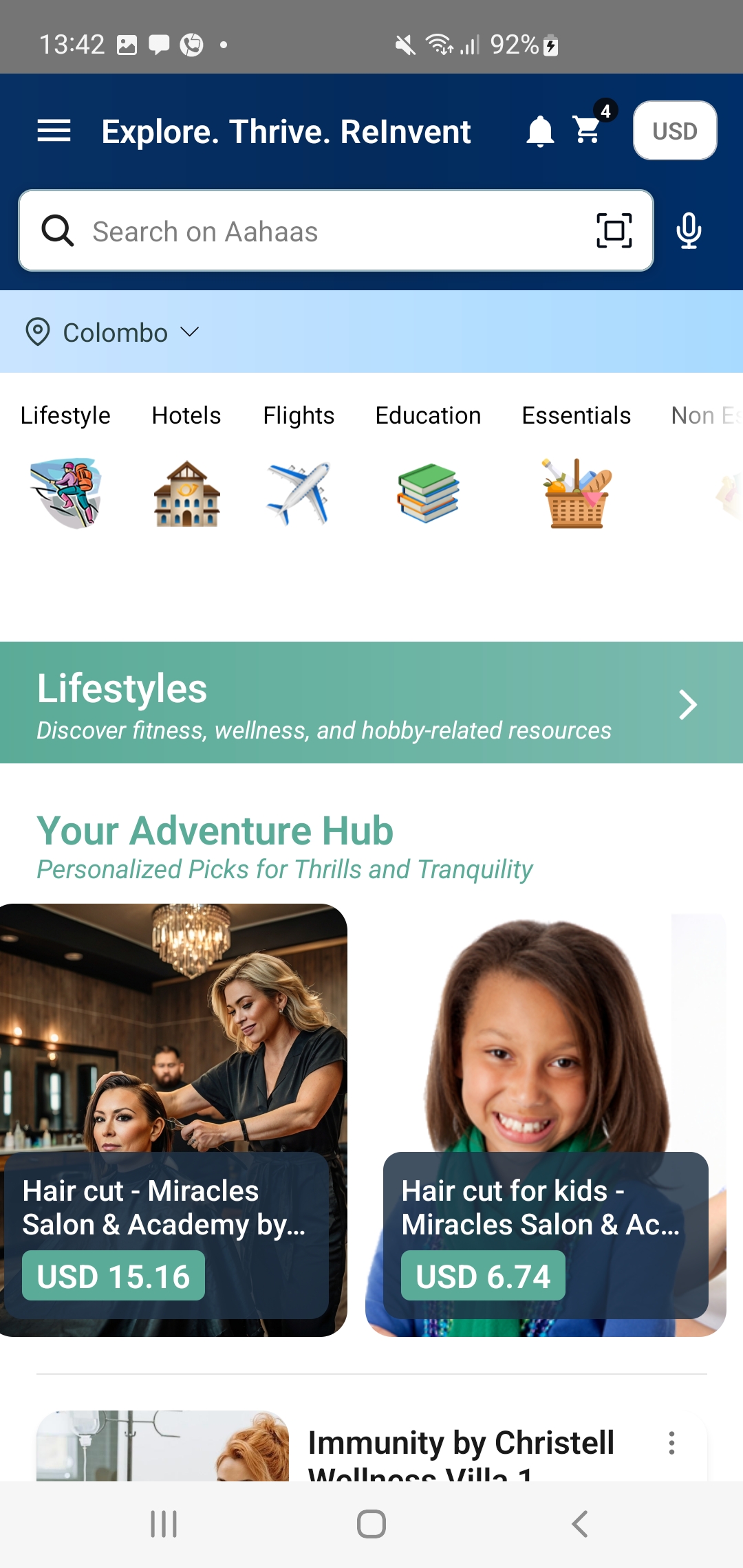The width and height of the screenshot is (743, 1568).
Task: Start voice search with the microphone
Action: click(x=689, y=230)
